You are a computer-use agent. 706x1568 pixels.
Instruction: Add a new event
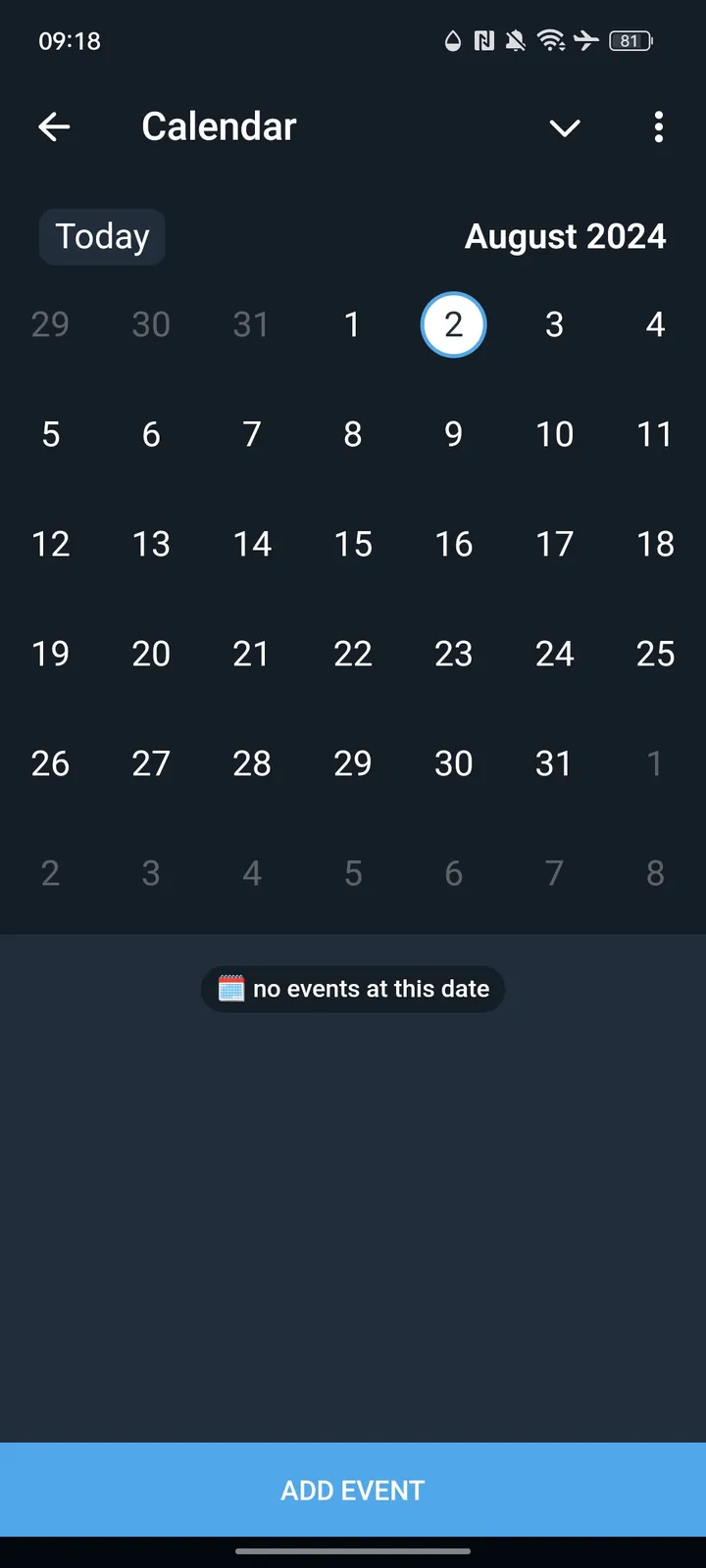(353, 1490)
